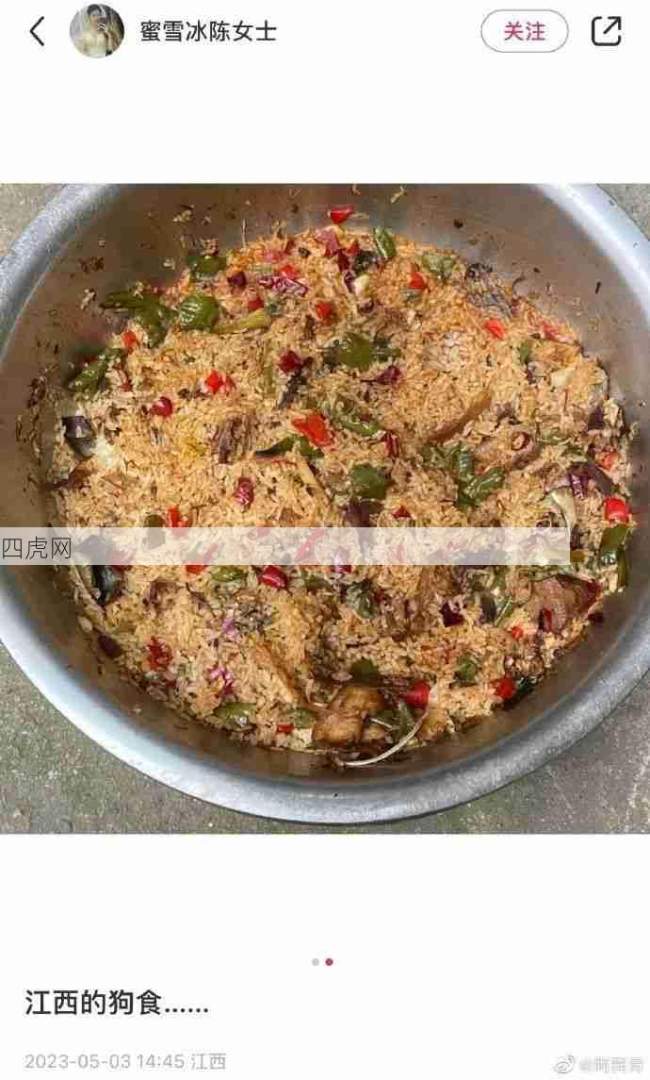Go back using the top-left arrow
This screenshot has height=1080, width=650.
(37, 31)
